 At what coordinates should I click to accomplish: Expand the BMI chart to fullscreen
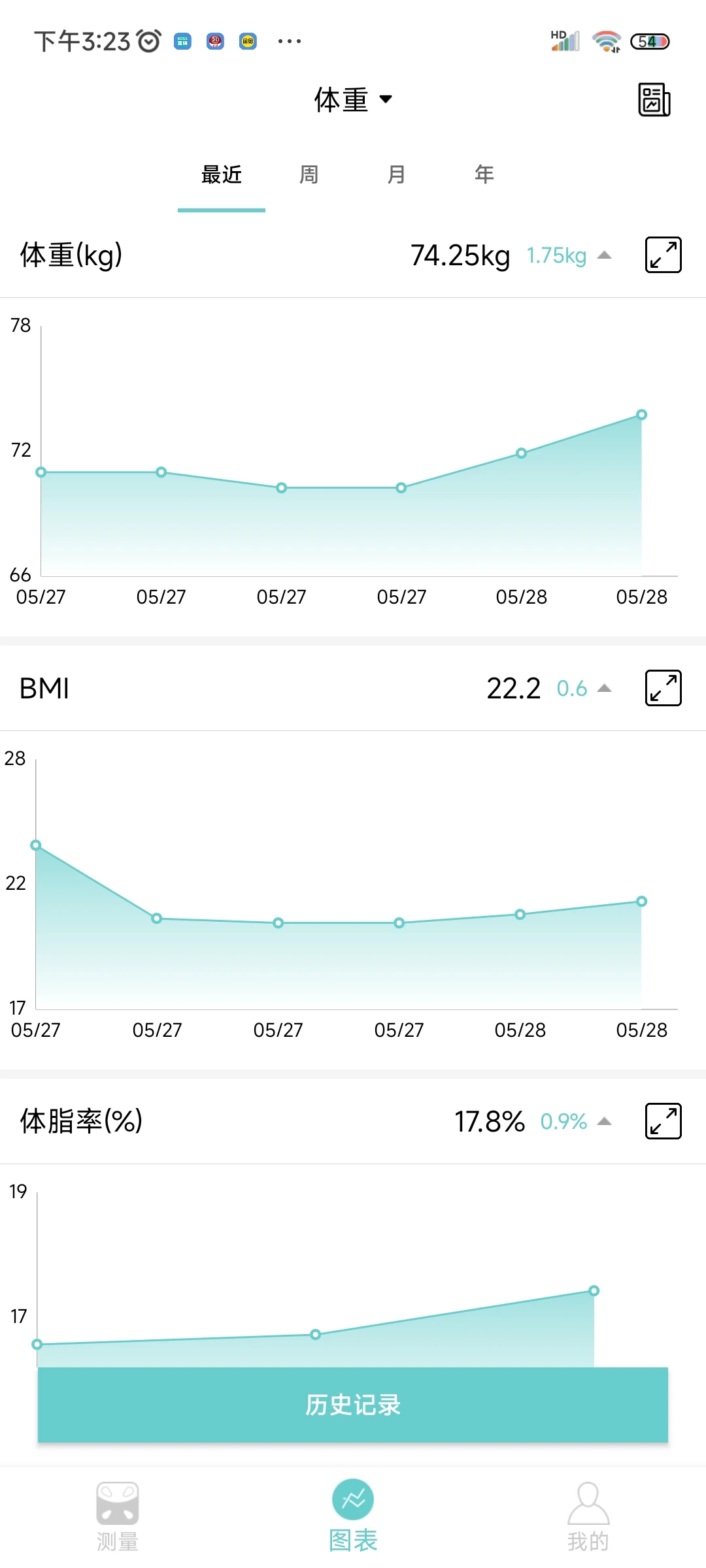coord(663,688)
